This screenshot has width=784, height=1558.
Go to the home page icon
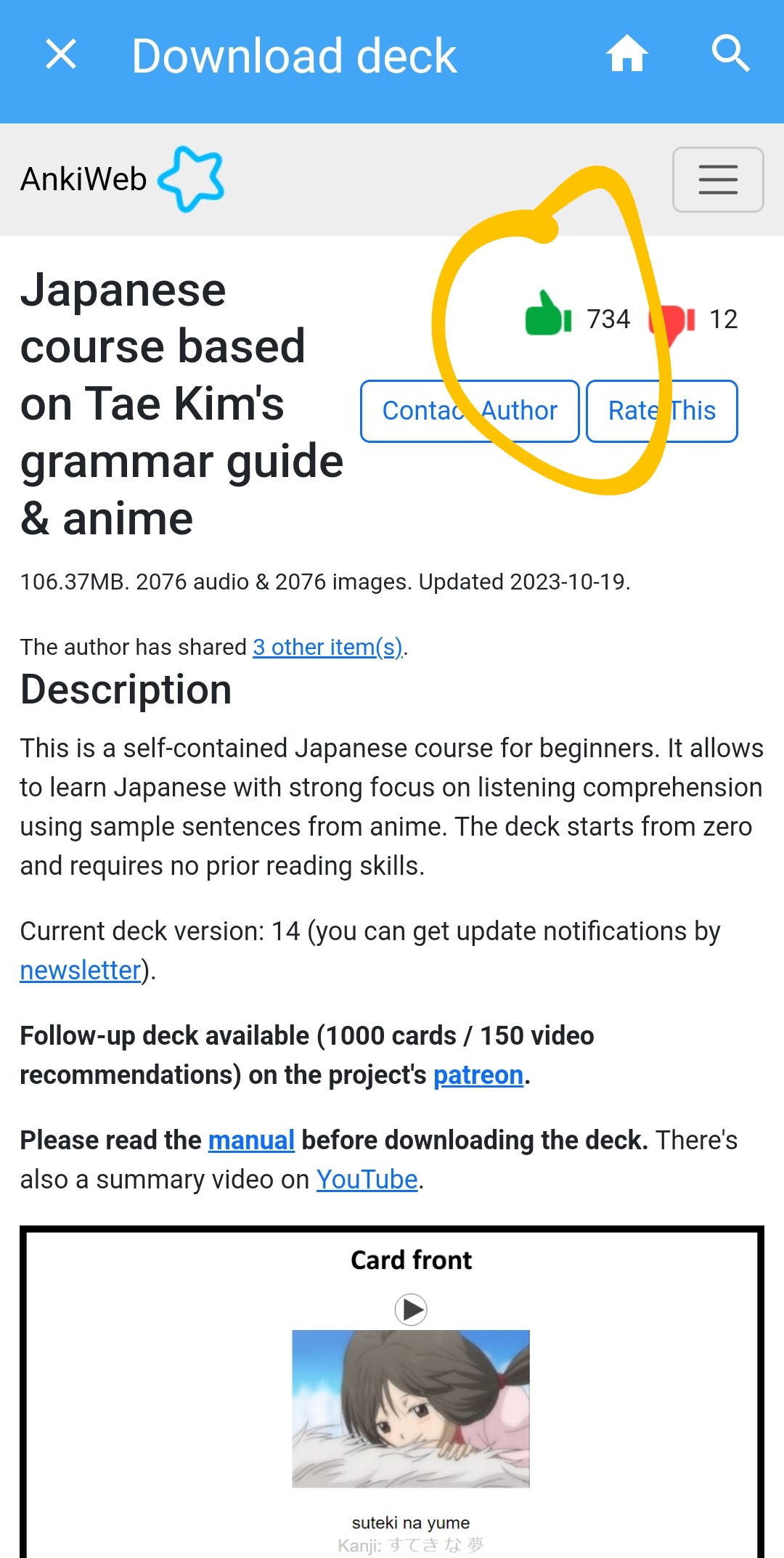627,54
